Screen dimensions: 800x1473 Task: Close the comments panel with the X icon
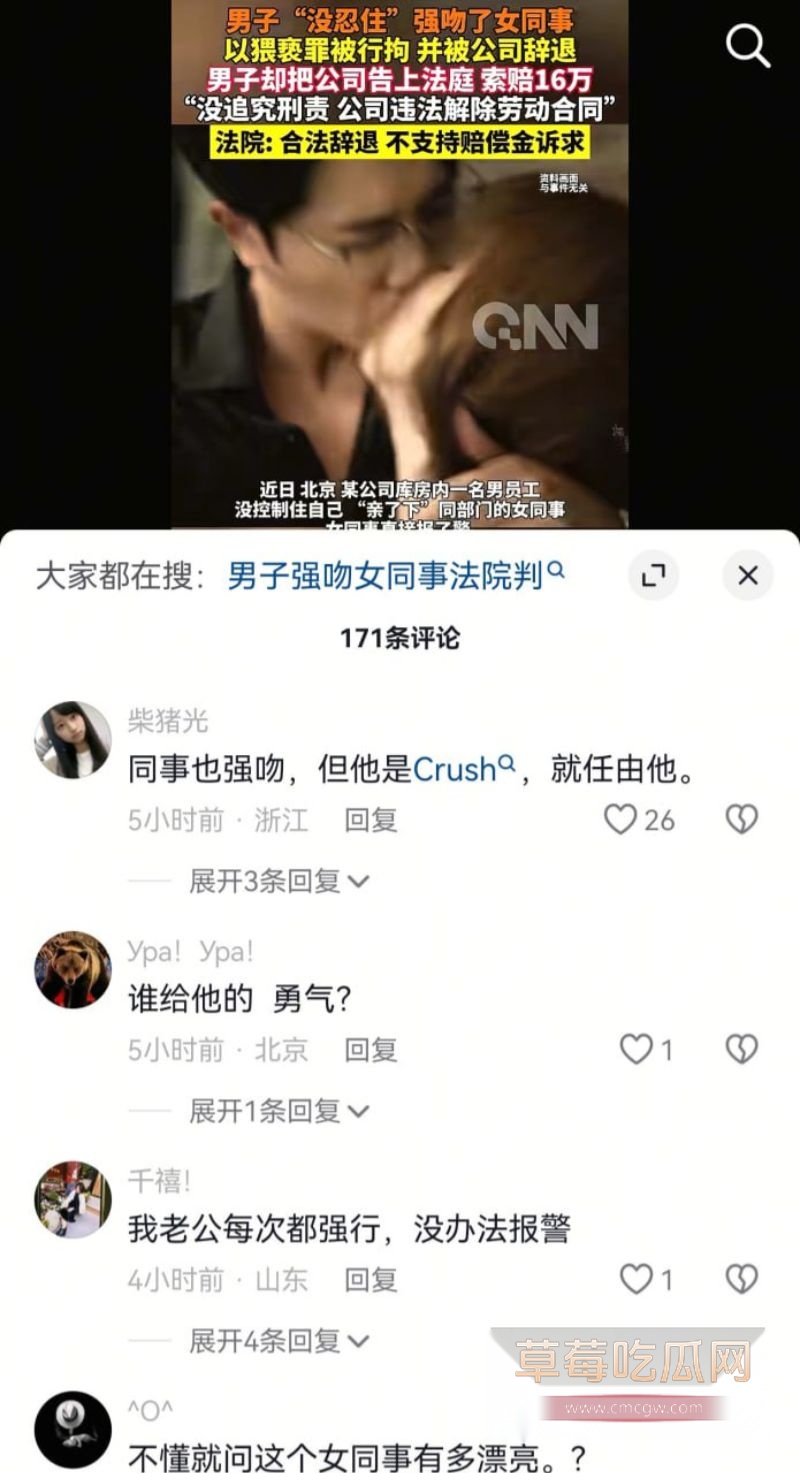click(x=749, y=576)
